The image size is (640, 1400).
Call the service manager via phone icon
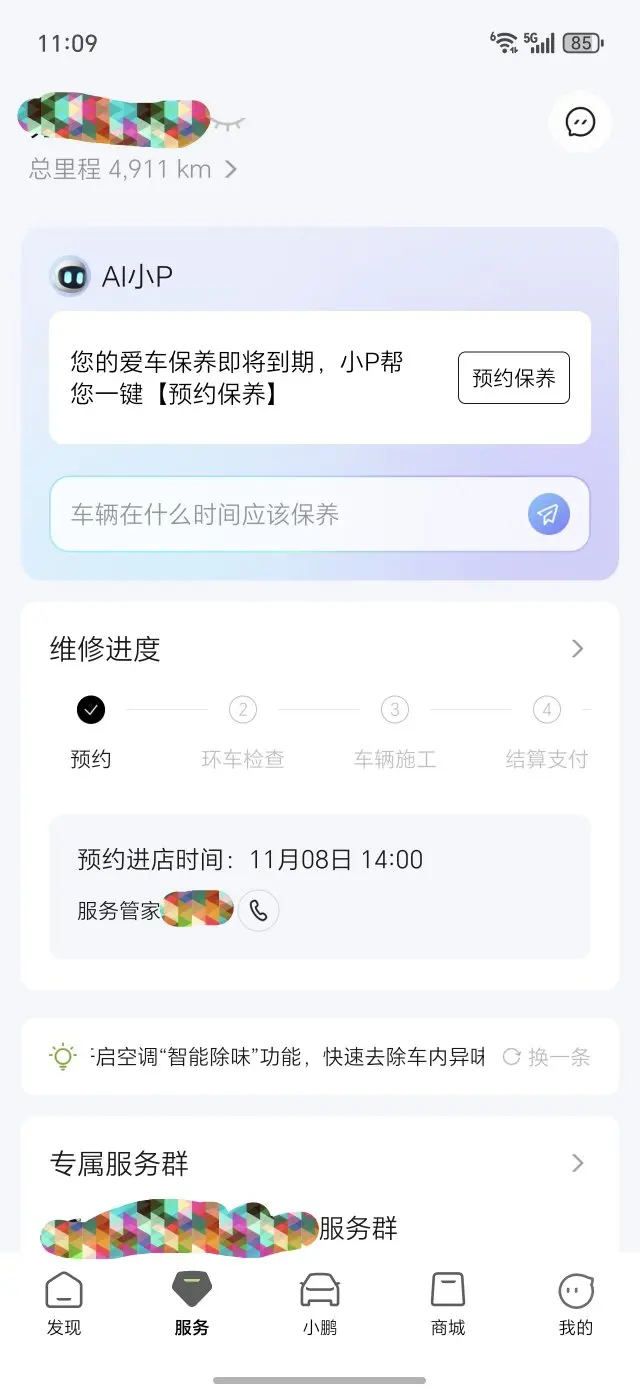tap(259, 910)
